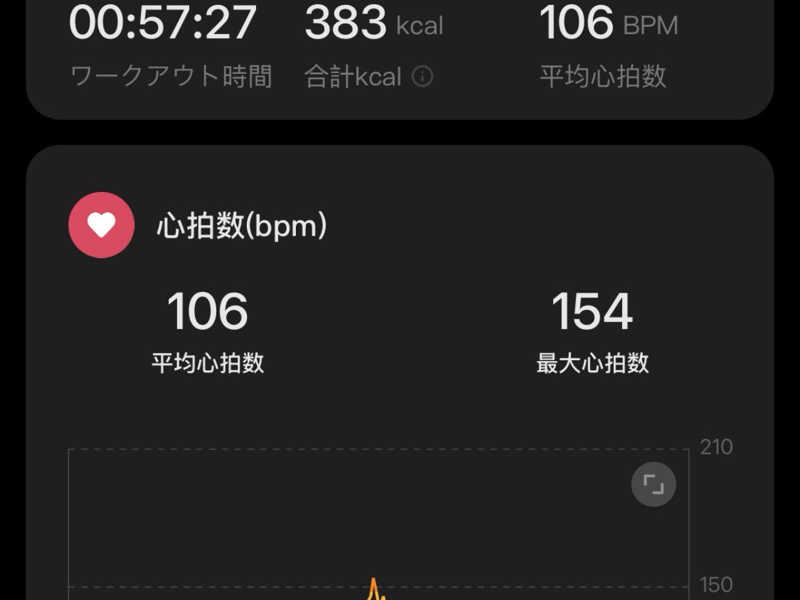The image size is (800, 600).
Task: Expand the heart rate chart to fullscreen
Action: click(x=653, y=485)
